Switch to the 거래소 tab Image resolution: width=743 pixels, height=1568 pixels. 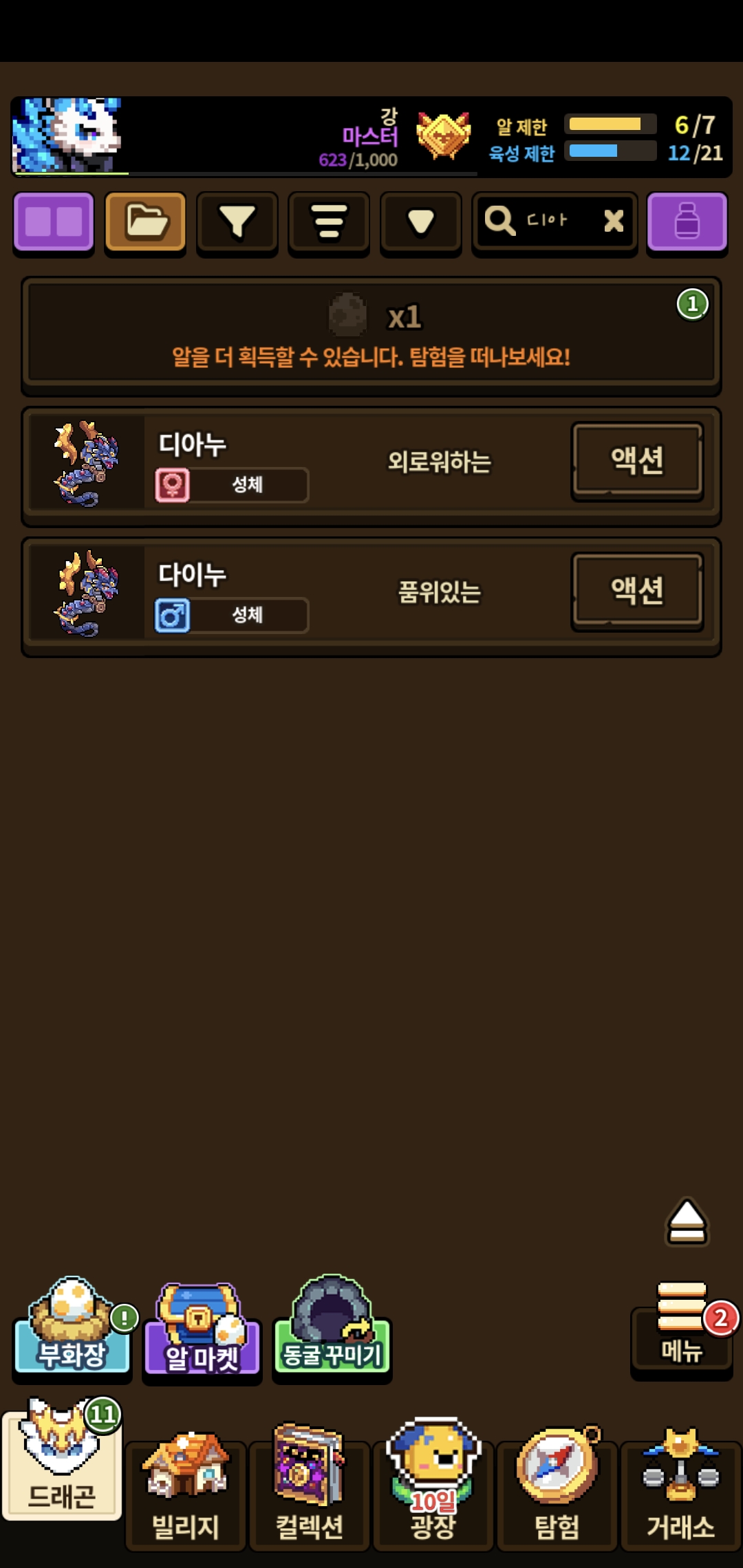tap(681, 1488)
